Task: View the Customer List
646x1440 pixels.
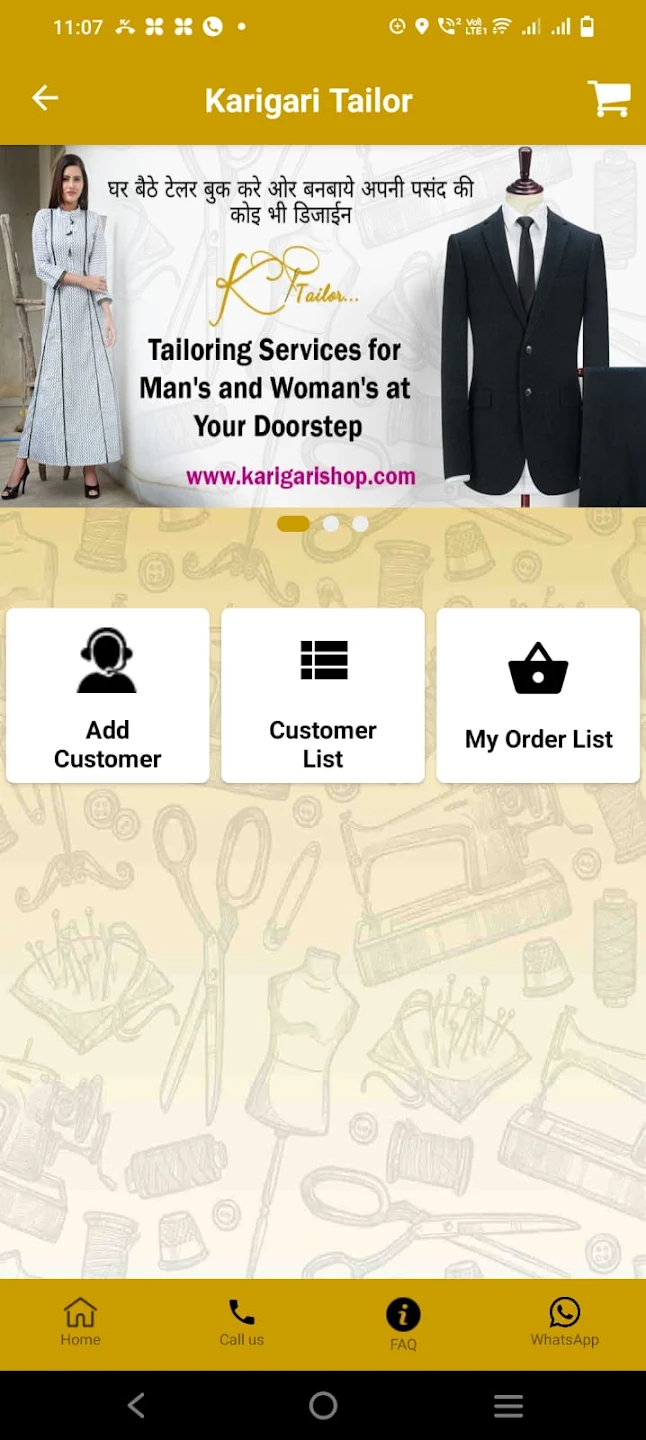Action: 323,695
